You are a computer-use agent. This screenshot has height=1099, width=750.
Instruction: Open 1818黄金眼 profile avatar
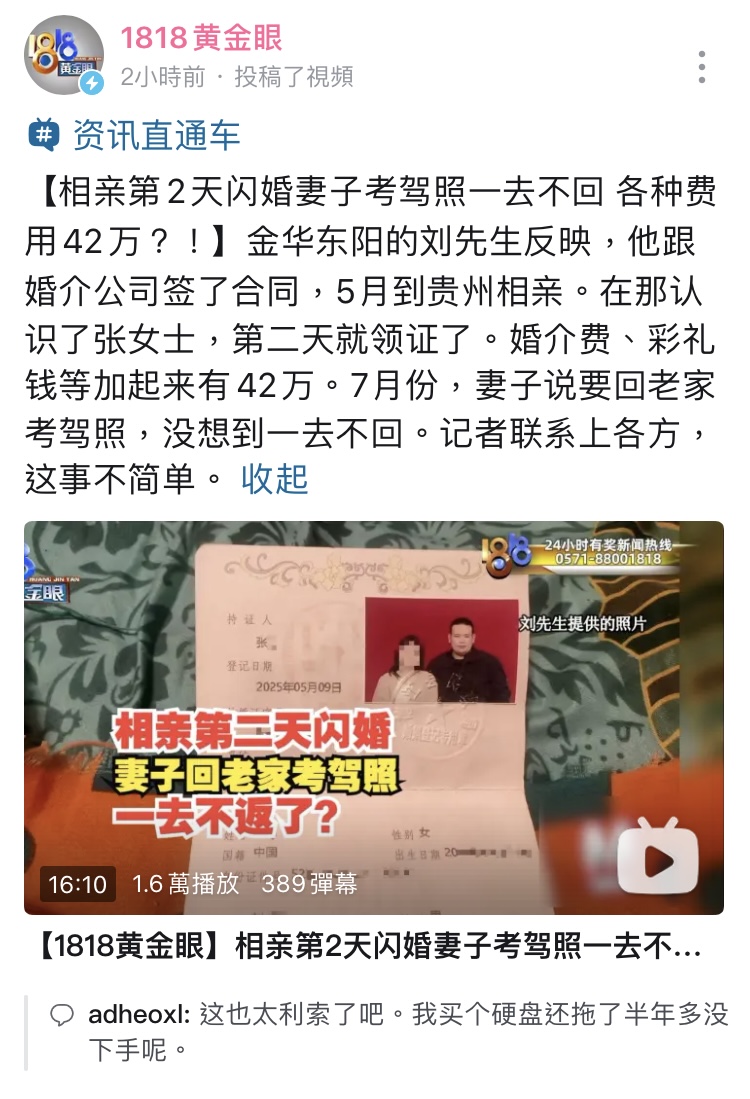click(x=63, y=55)
